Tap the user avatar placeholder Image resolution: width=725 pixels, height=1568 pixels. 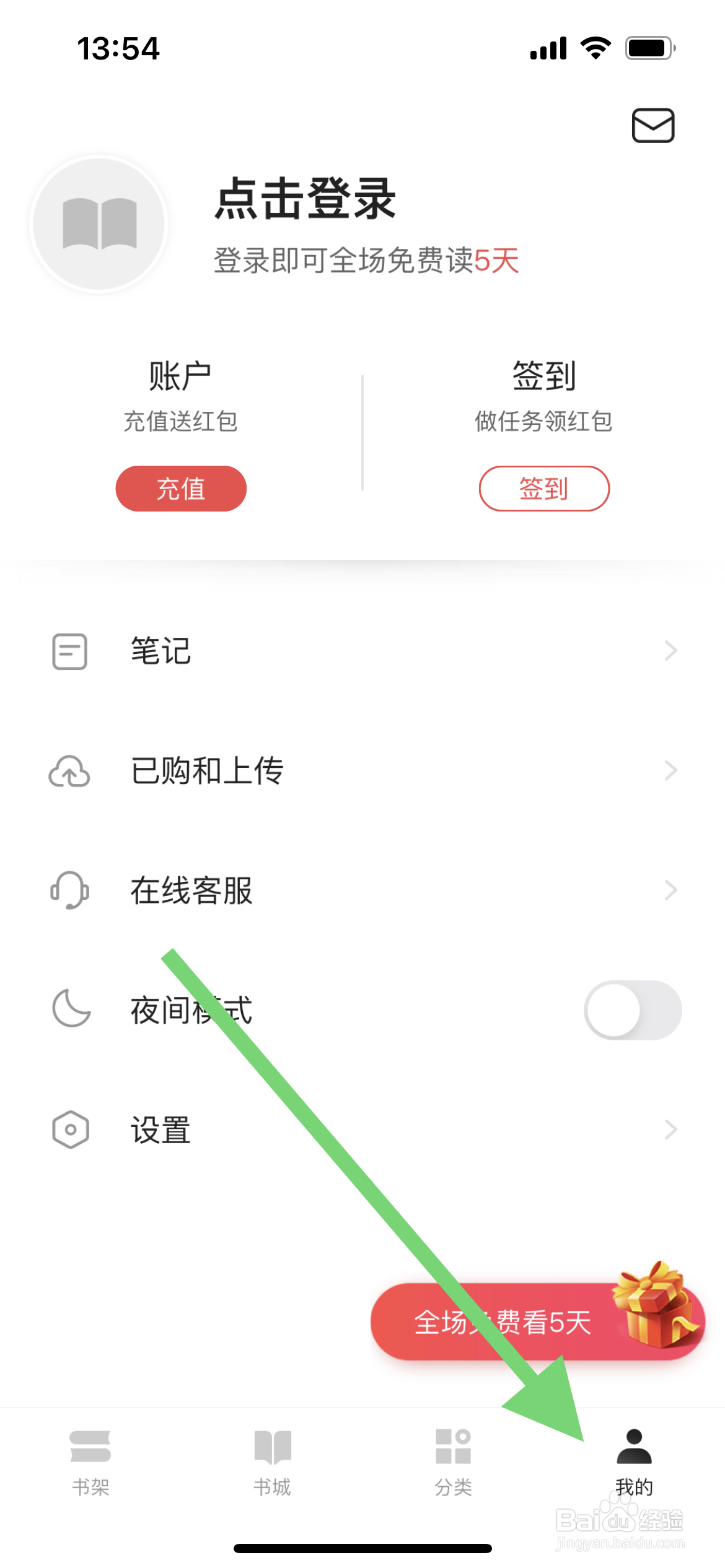point(99,225)
